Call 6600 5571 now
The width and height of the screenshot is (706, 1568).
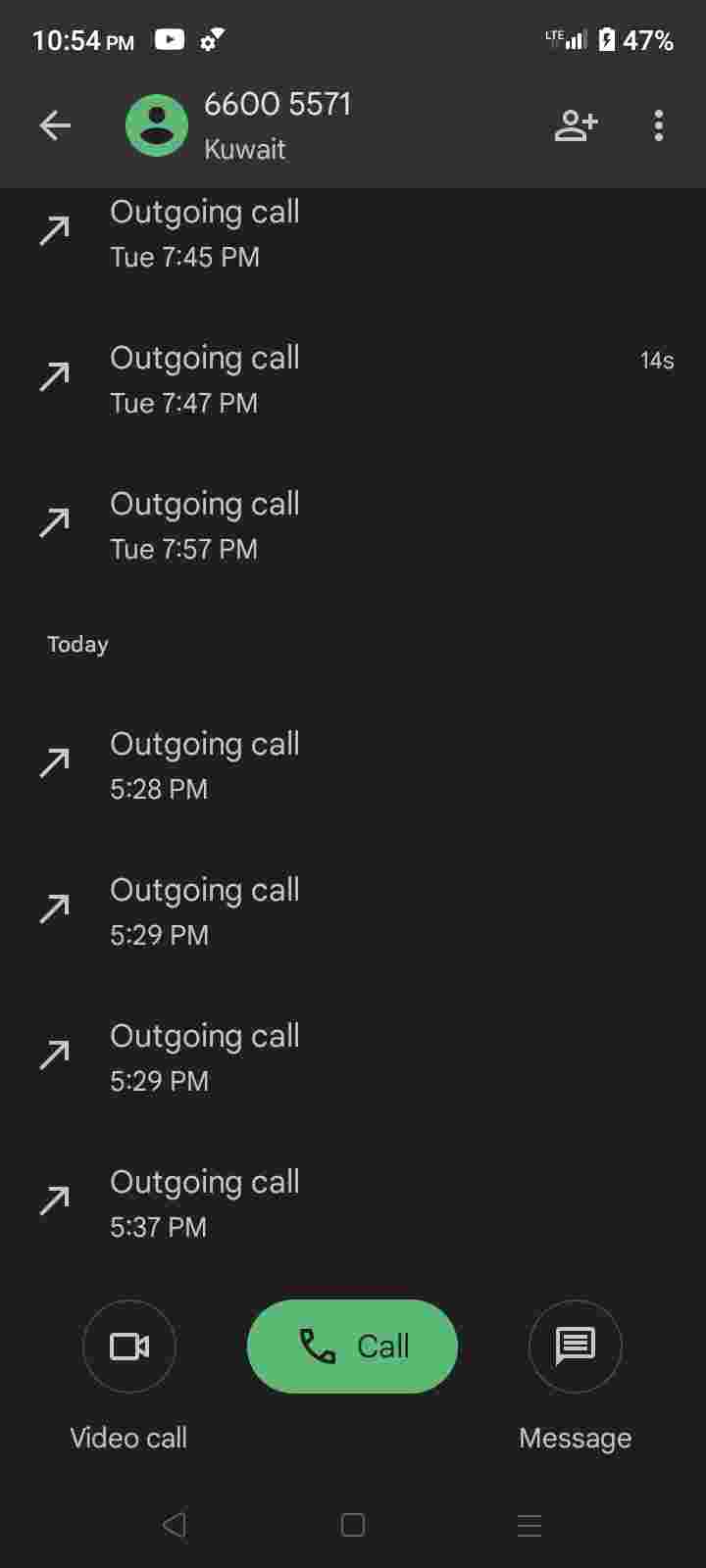(x=352, y=1346)
